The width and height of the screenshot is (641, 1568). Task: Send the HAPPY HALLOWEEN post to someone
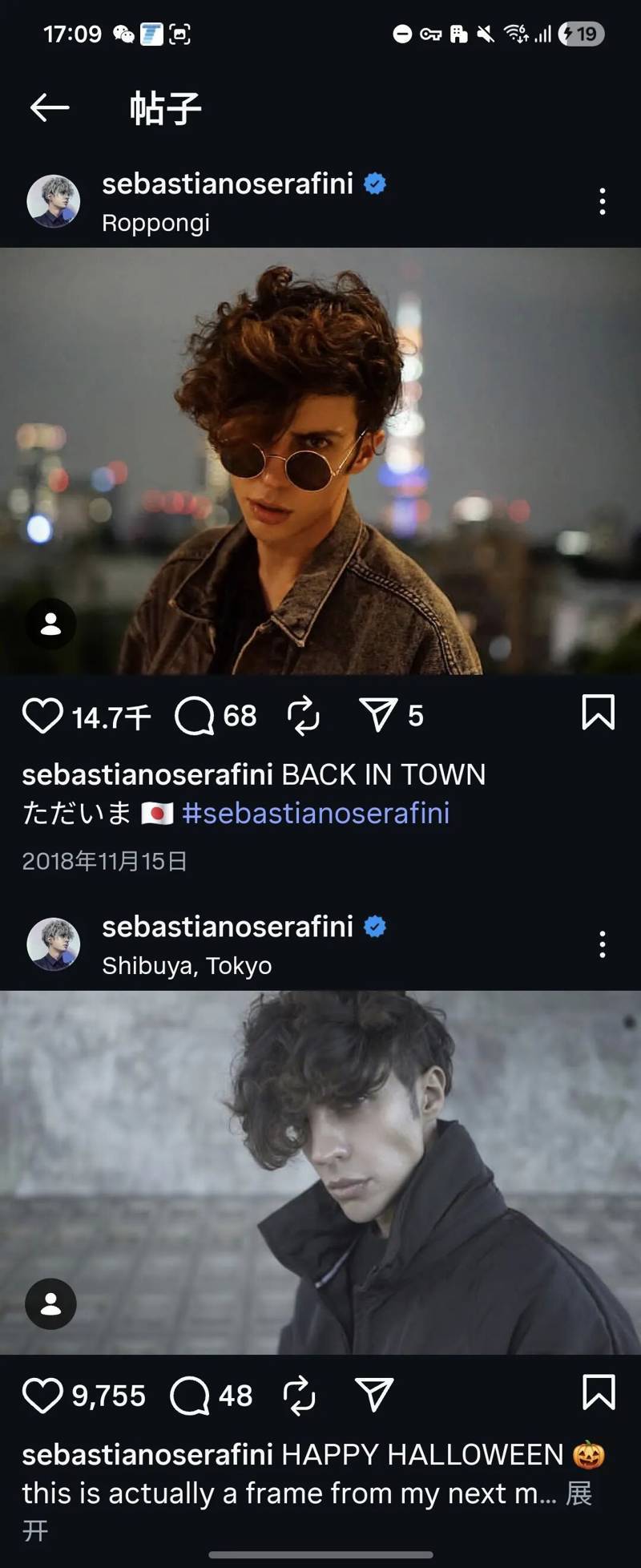(x=373, y=1395)
